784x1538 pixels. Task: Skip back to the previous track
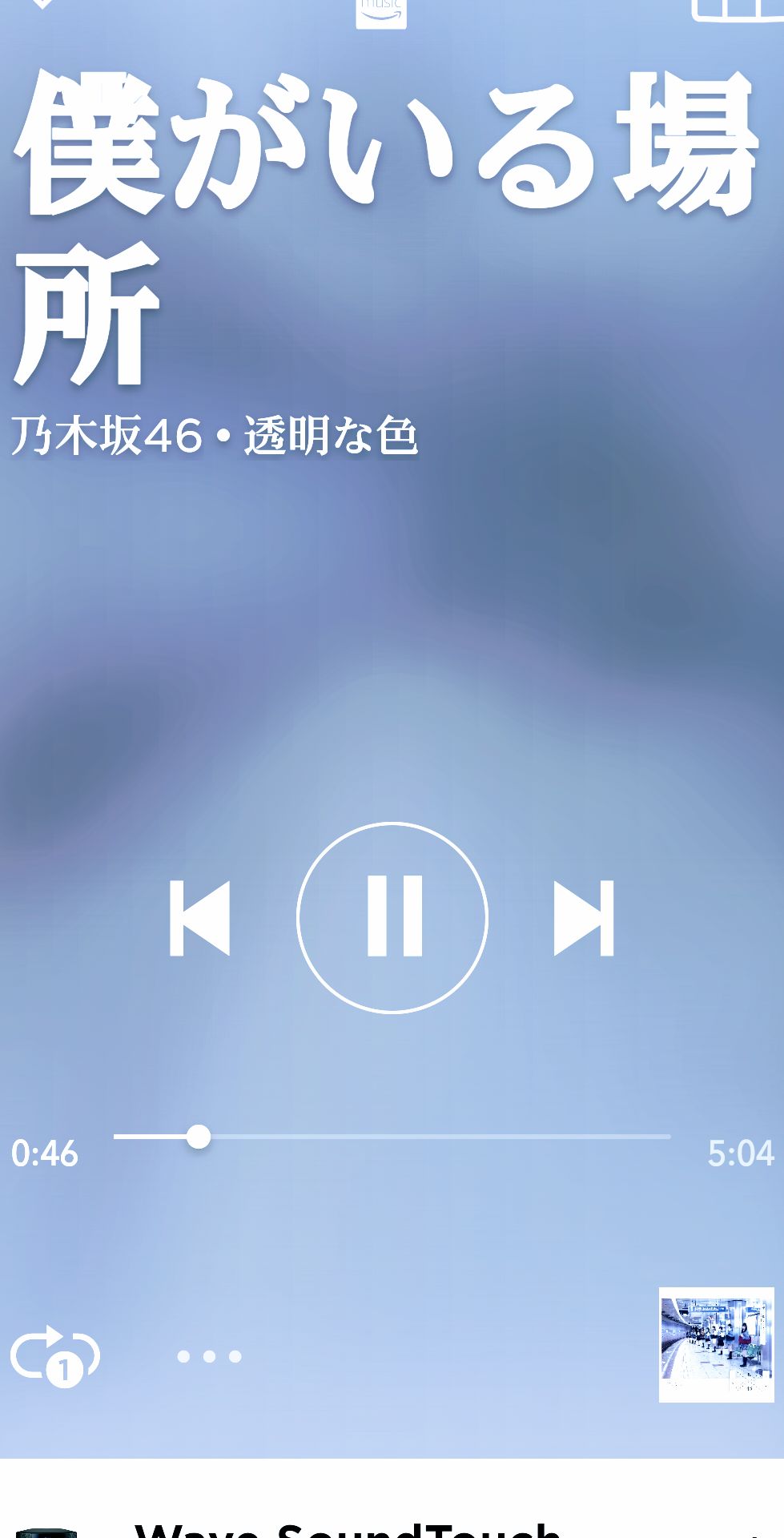tap(199, 920)
